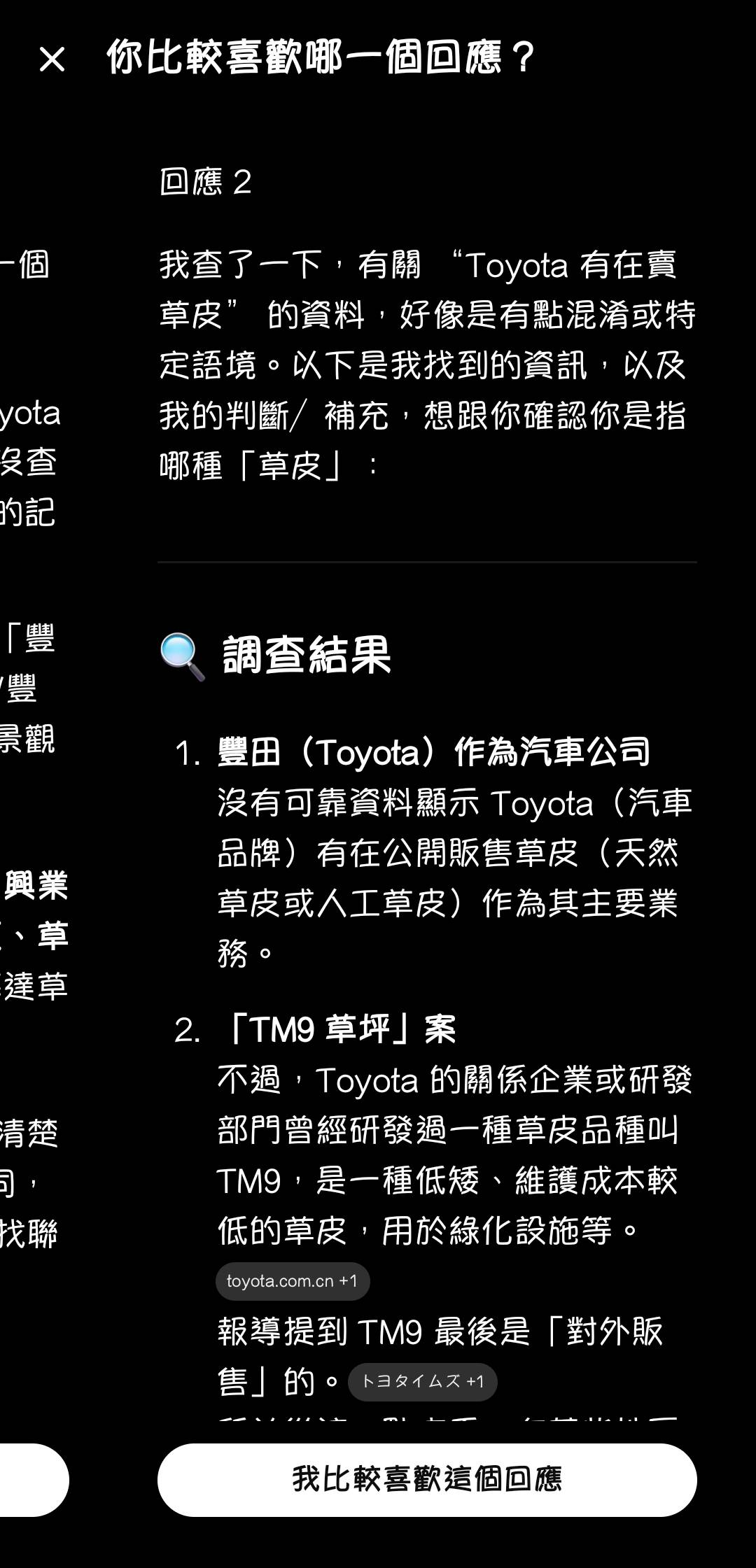The width and height of the screenshot is (756, 1568).
Task: Open the トヨタイムズ +1 source chip
Action: [422, 1381]
